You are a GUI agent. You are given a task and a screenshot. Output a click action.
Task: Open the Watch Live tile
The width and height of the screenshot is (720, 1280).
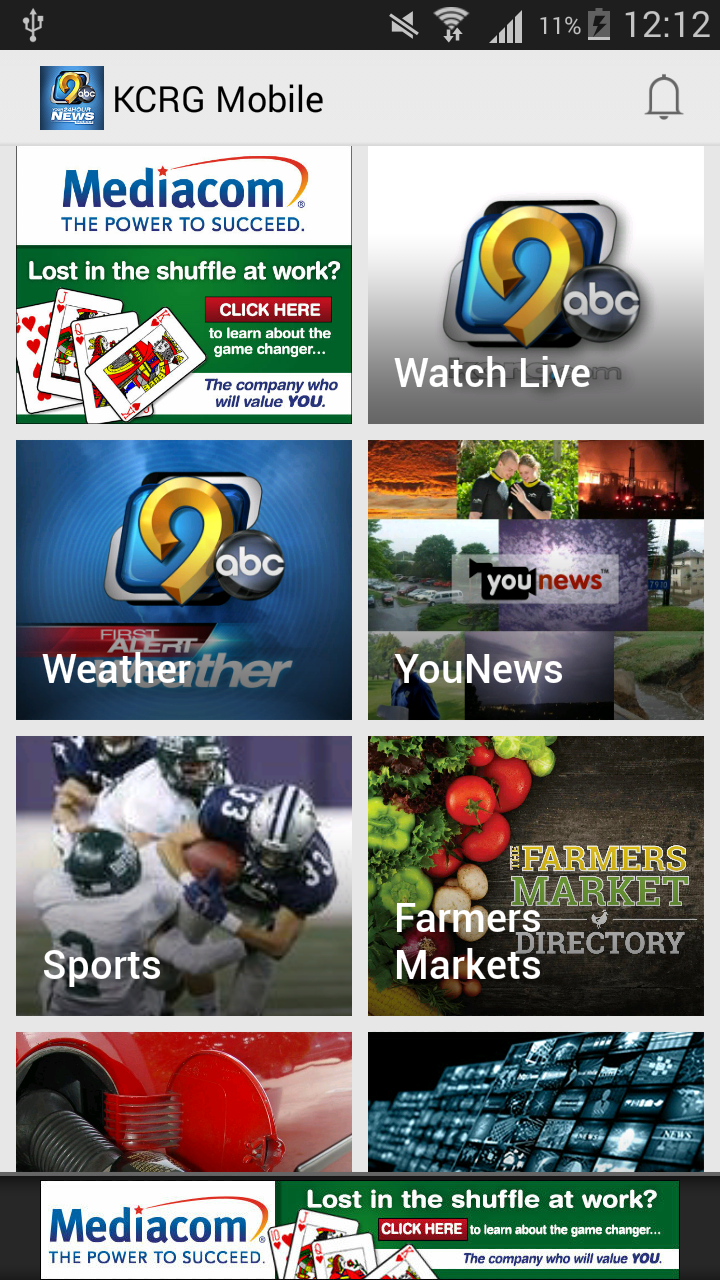pyautogui.click(x=536, y=284)
